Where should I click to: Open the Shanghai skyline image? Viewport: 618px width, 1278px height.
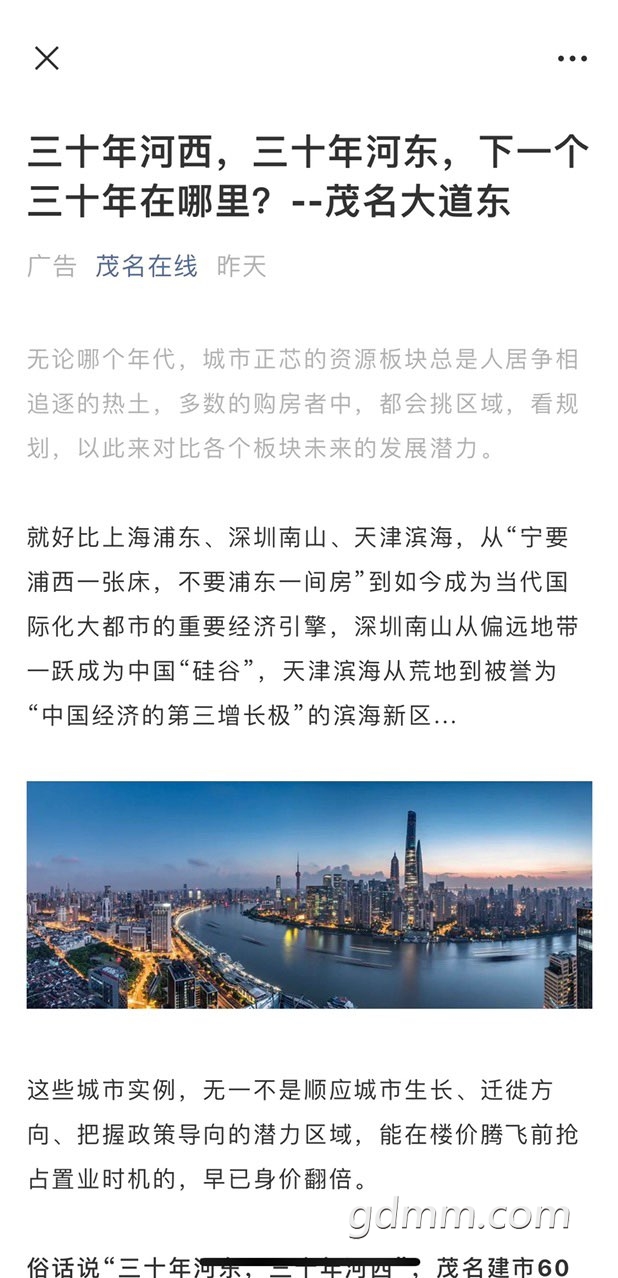click(x=309, y=894)
